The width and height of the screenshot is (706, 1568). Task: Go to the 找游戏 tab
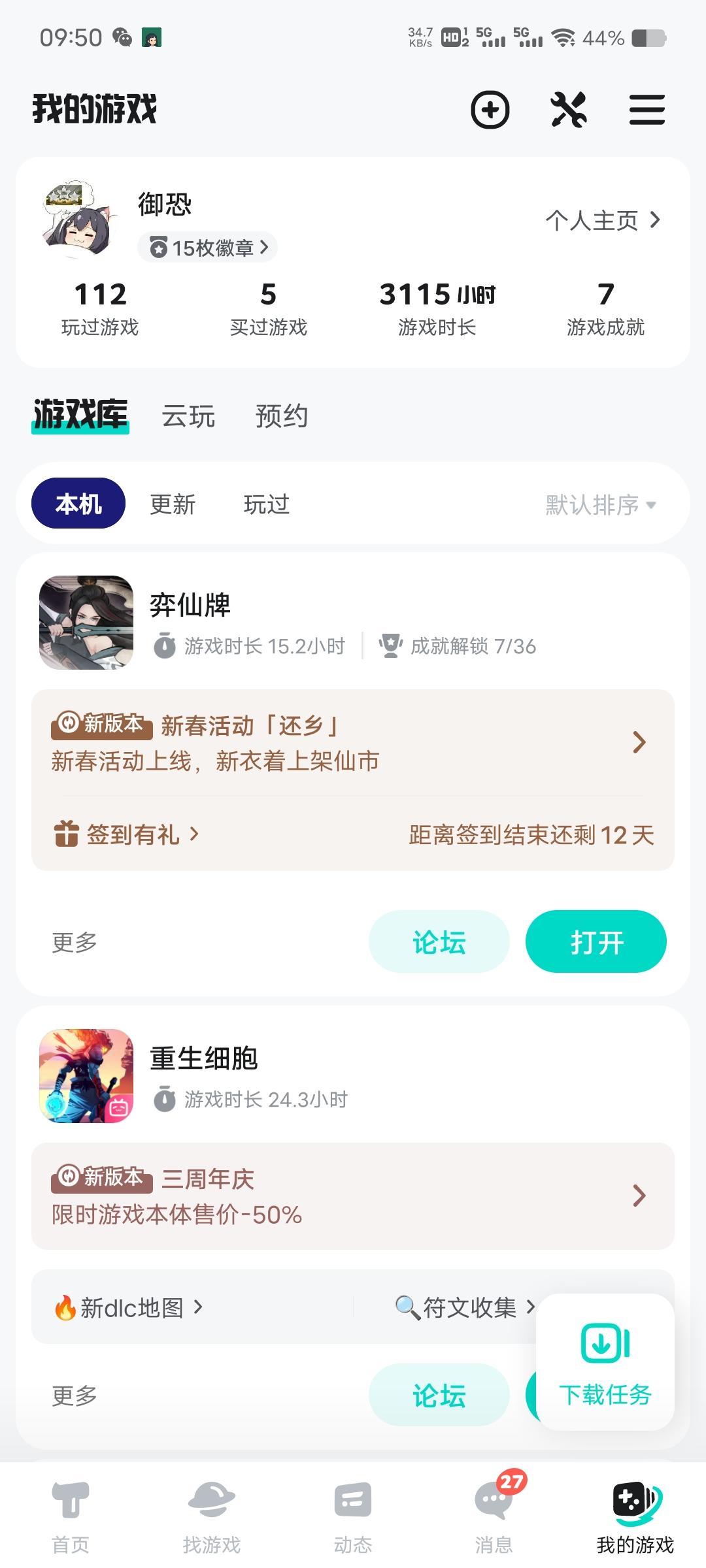coord(211,1516)
